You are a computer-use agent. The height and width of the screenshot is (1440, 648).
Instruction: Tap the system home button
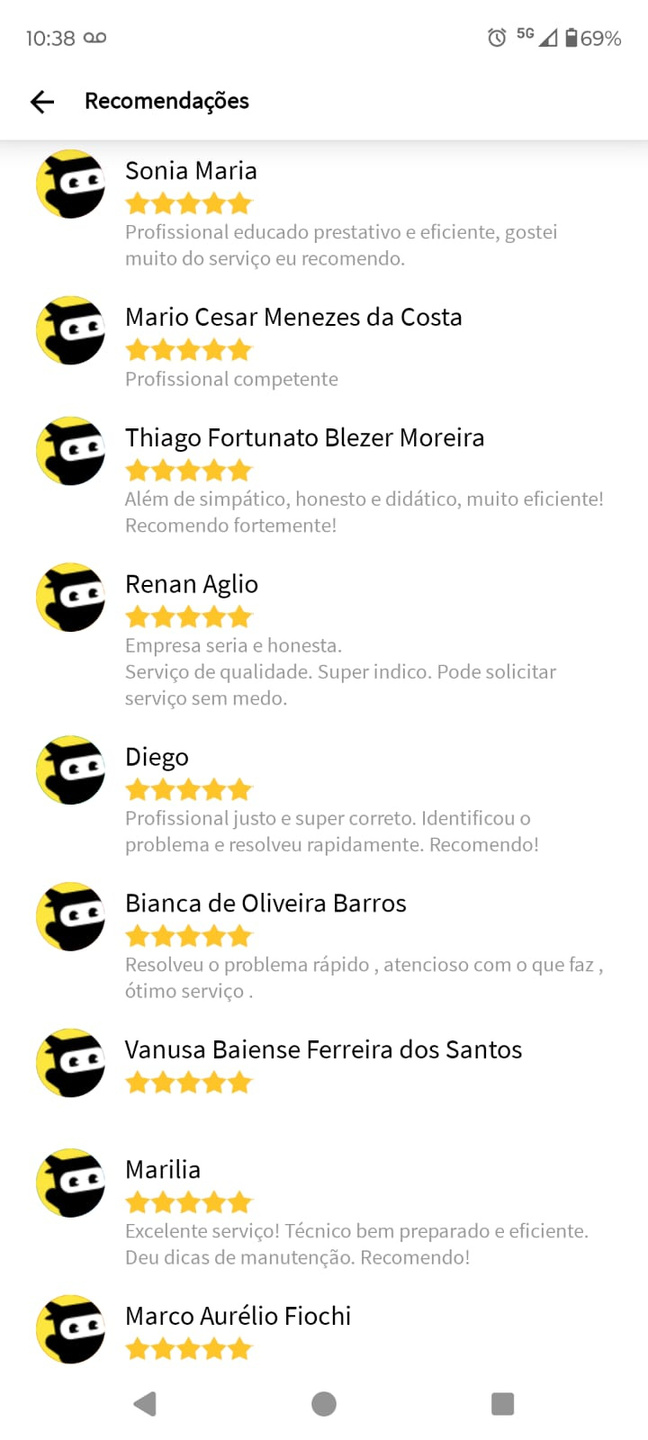(324, 1403)
